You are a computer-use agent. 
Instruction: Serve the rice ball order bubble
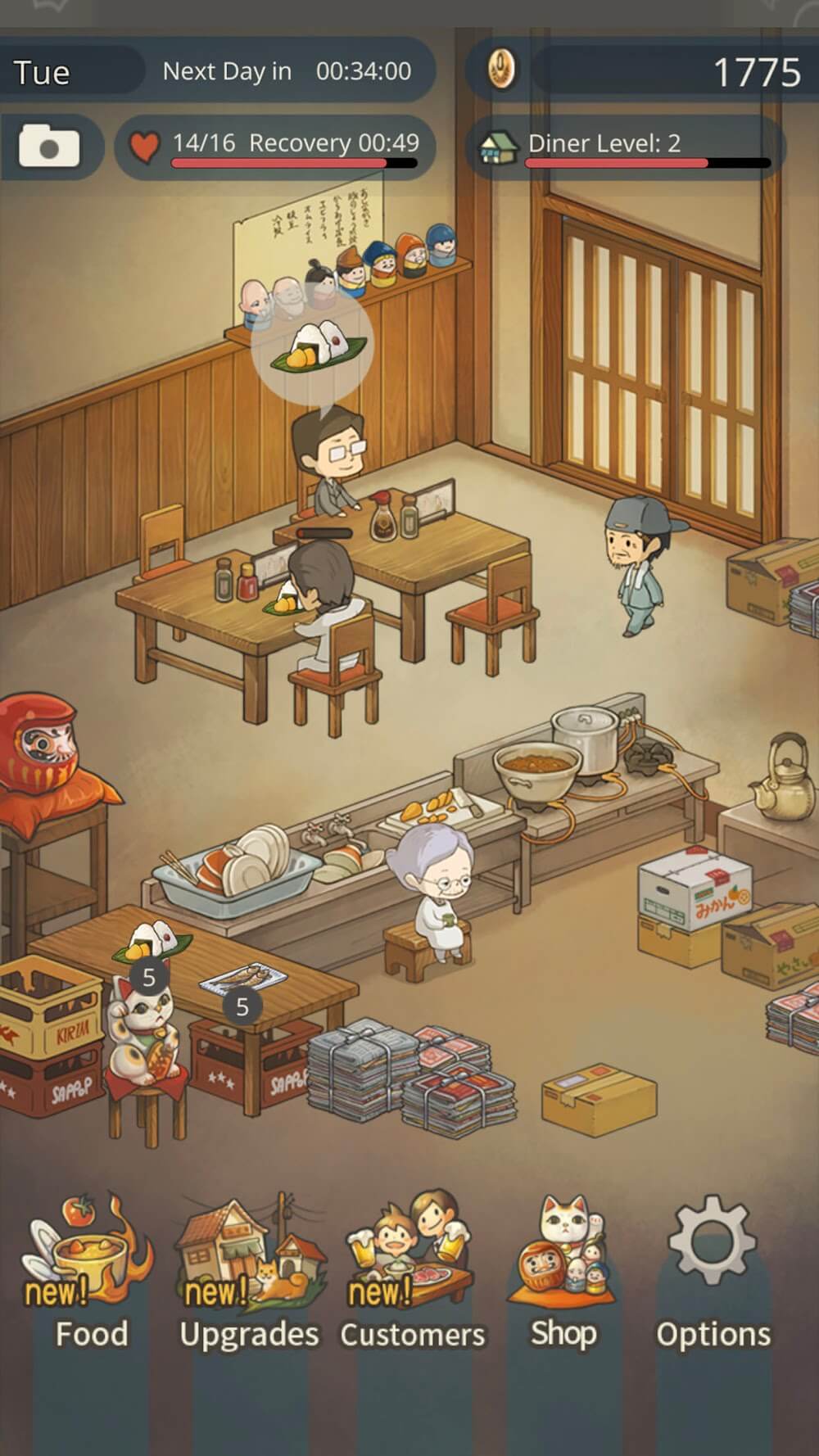(312, 346)
